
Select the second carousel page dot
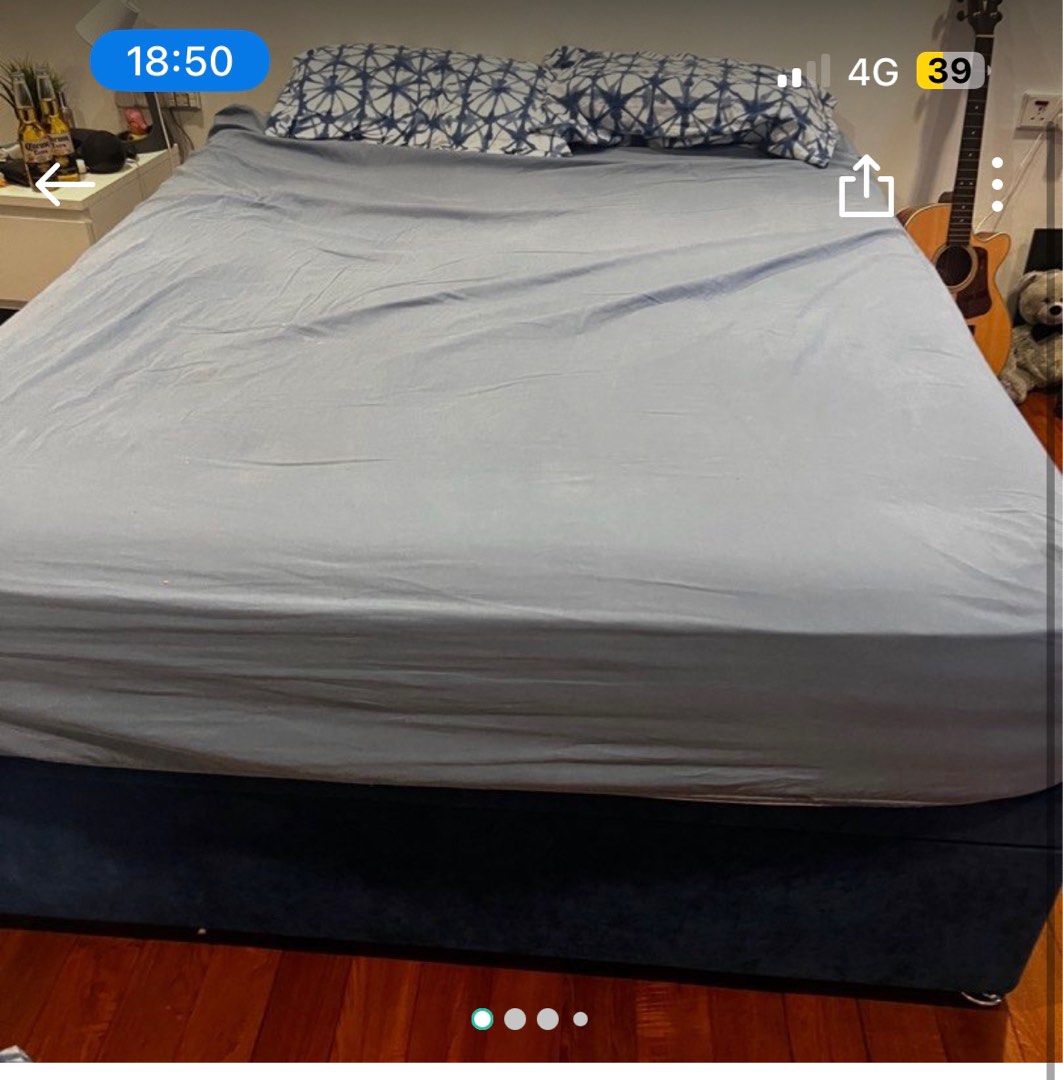[x=516, y=1020]
